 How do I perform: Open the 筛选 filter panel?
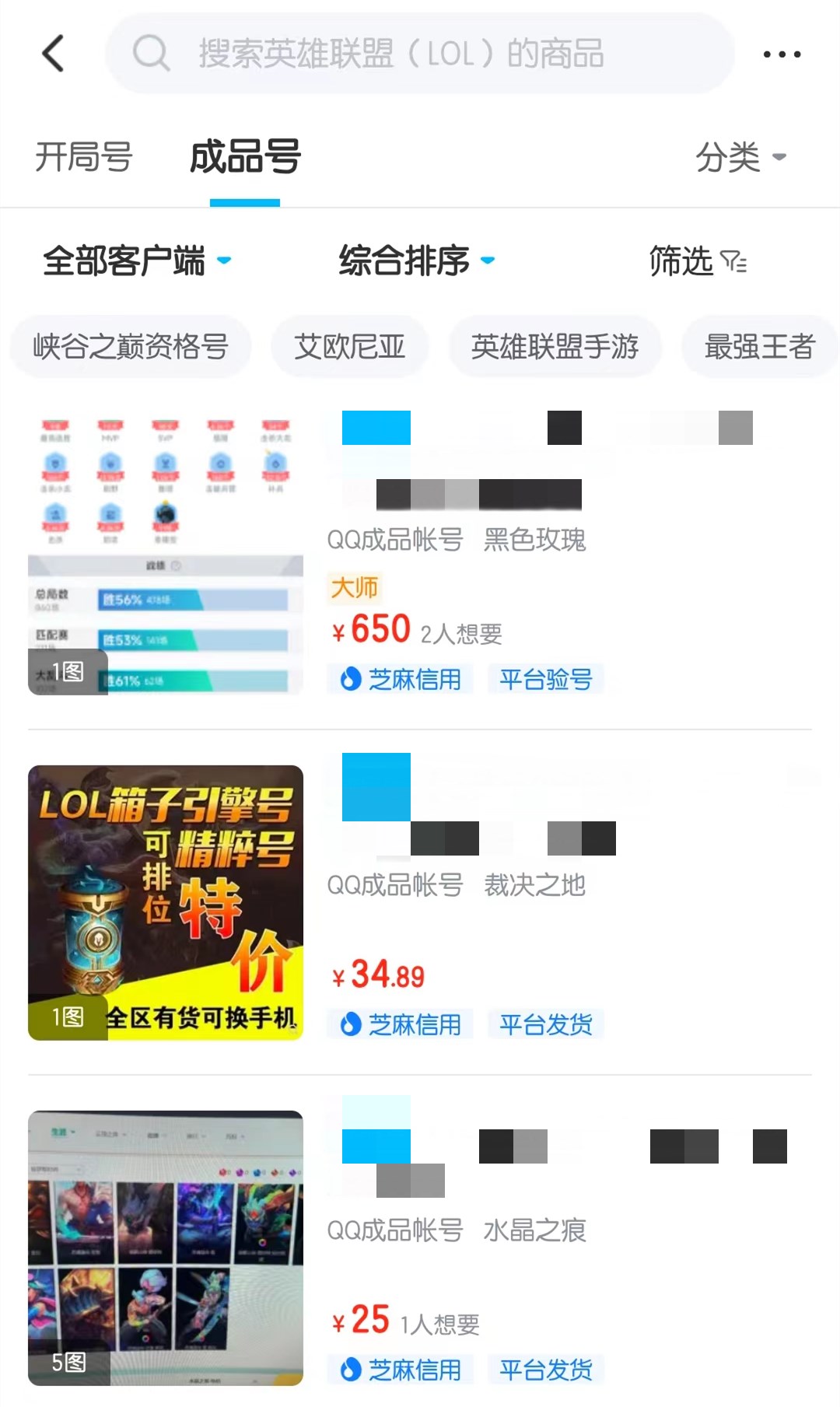click(x=697, y=261)
